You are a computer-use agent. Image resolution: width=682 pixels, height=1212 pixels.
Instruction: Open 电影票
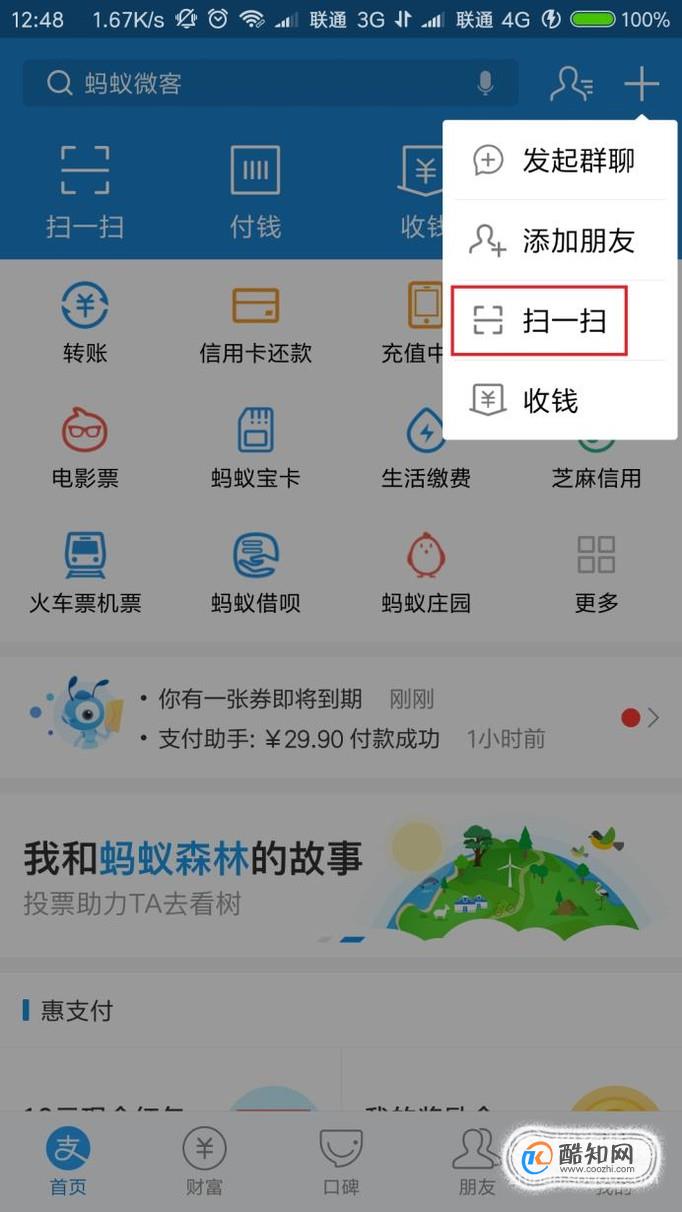(85, 448)
